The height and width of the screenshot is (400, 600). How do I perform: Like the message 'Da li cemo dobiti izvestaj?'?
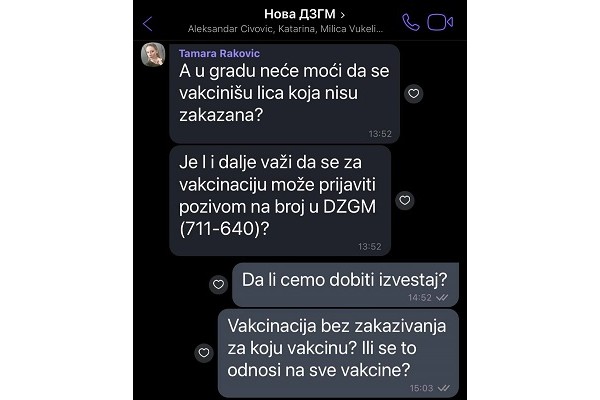(x=218, y=284)
